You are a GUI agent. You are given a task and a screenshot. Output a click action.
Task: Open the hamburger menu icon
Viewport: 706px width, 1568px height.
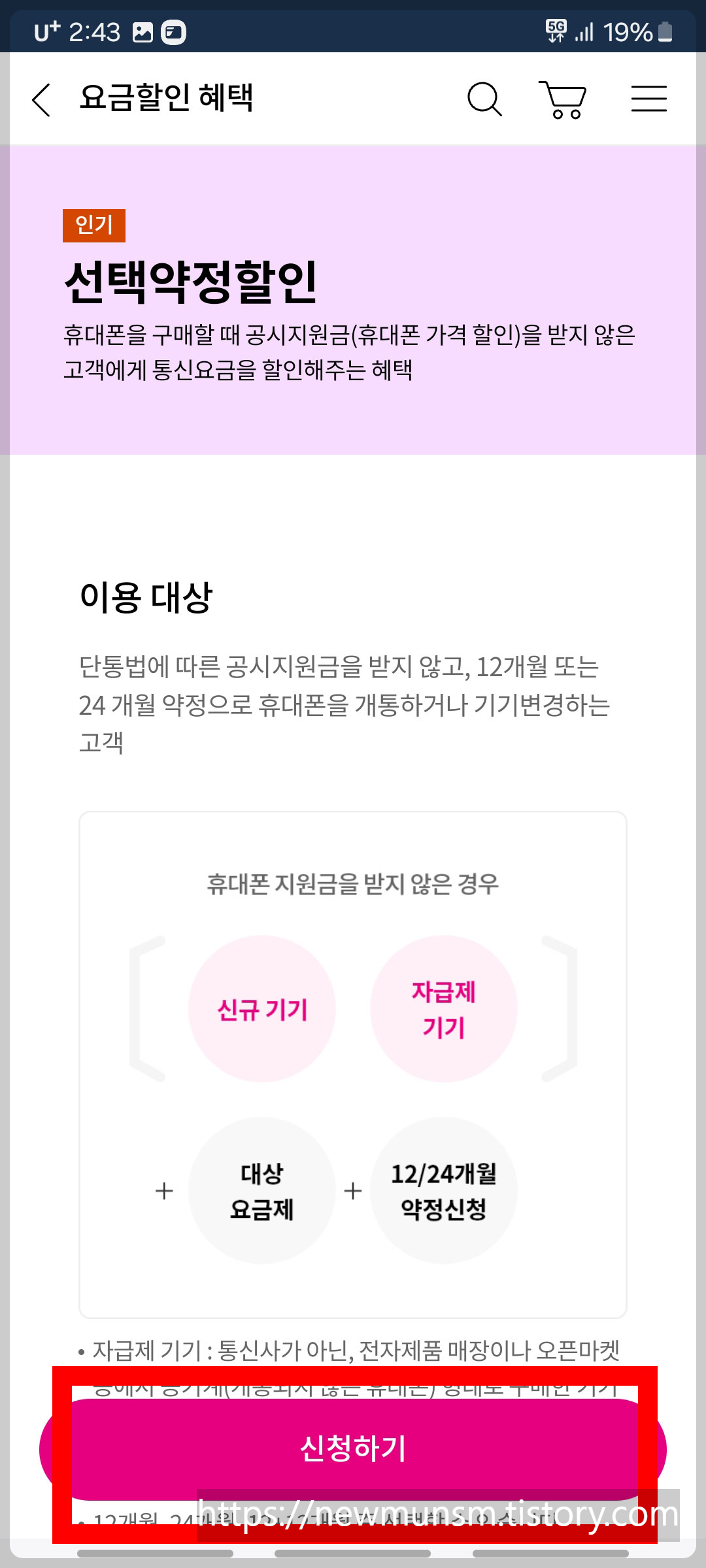650,99
